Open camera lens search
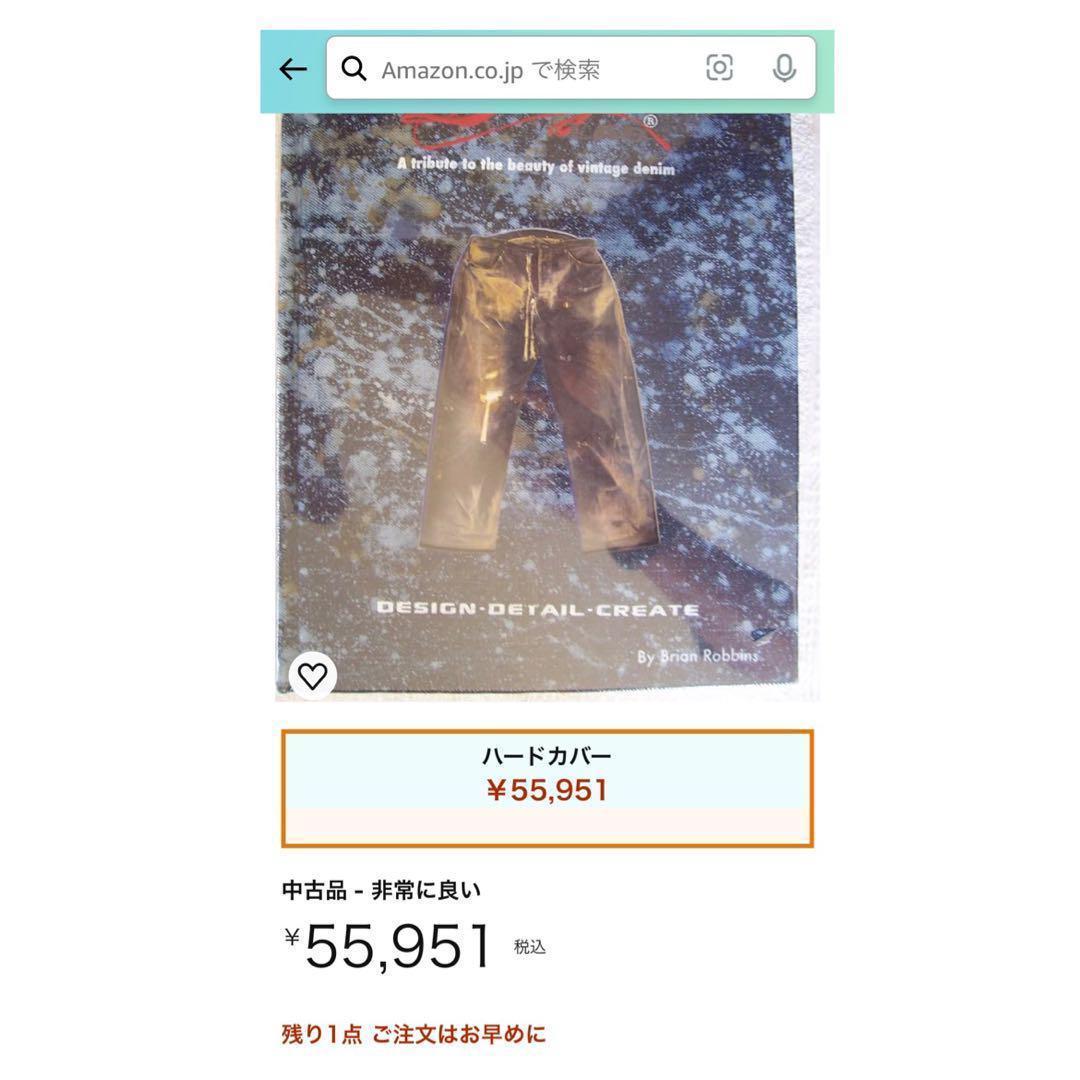This screenshot has width=1080, height=1080. [x=719, y=68]
